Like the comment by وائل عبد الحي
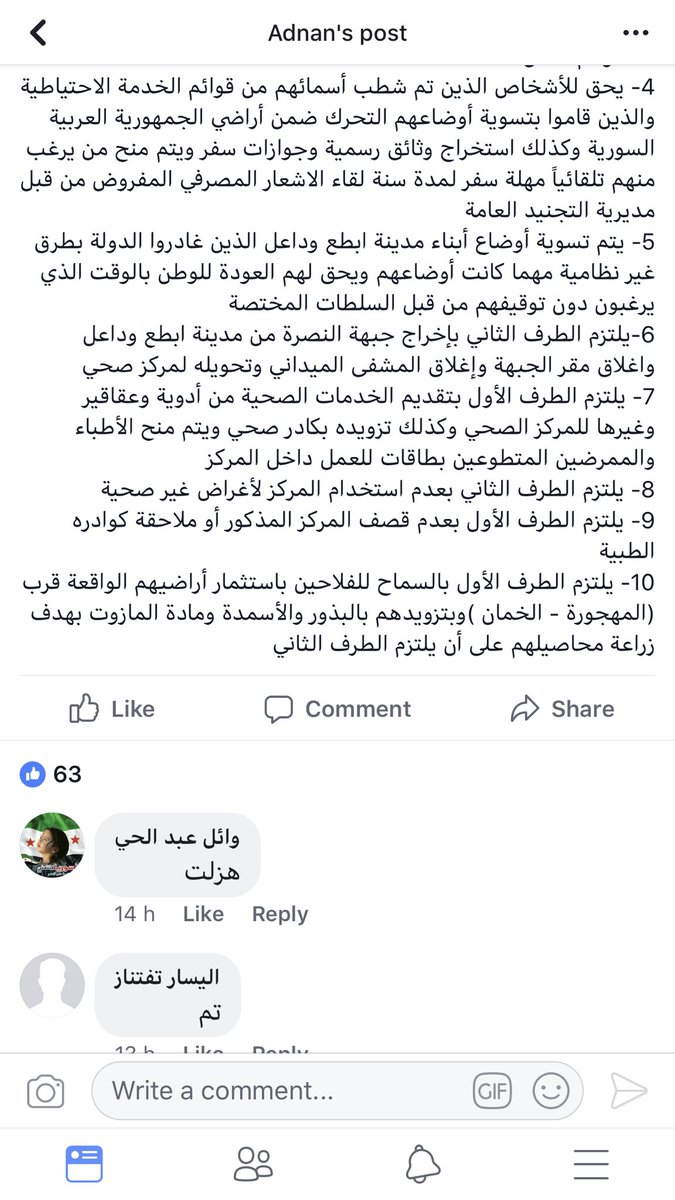Viewport: 675px width, 1200px height. 203,914
